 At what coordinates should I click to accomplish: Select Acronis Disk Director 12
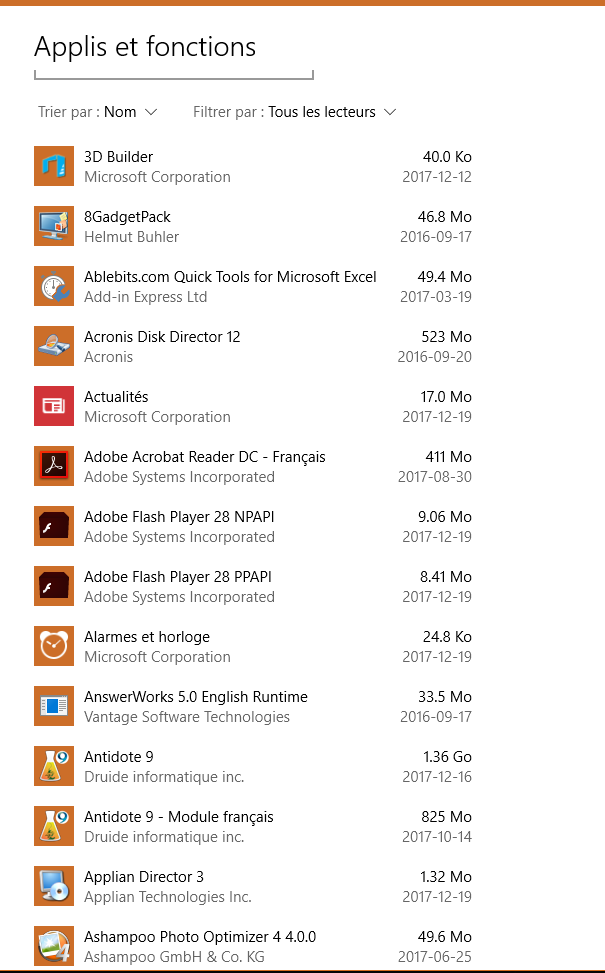[x=252, y=347]
